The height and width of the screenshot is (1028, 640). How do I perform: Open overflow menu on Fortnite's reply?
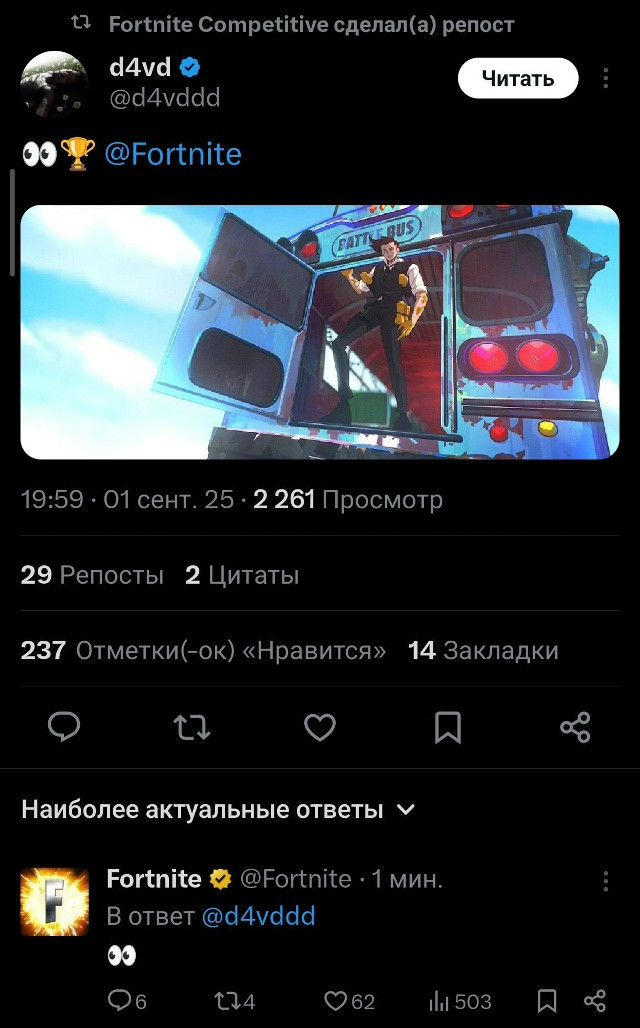click(x=605, y=881)
